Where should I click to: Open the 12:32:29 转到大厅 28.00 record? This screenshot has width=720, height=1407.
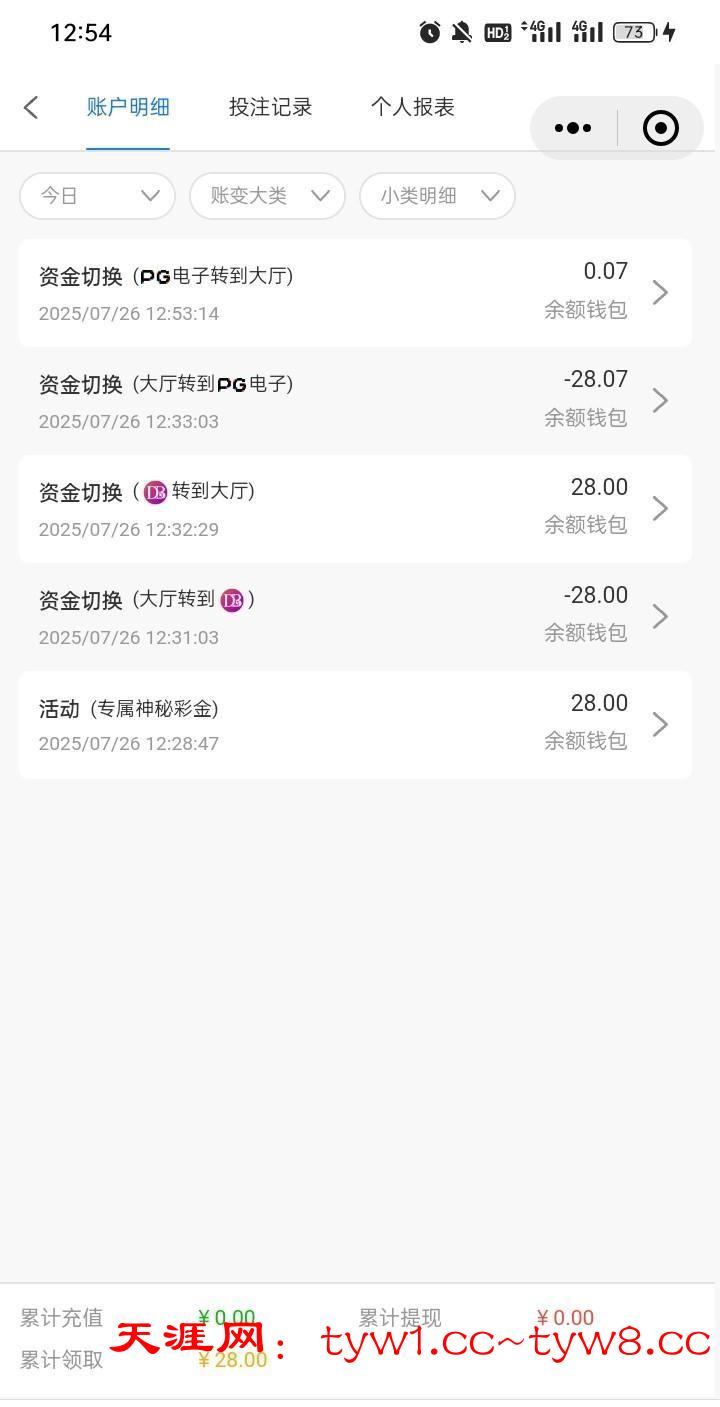[x=355, y=509]
